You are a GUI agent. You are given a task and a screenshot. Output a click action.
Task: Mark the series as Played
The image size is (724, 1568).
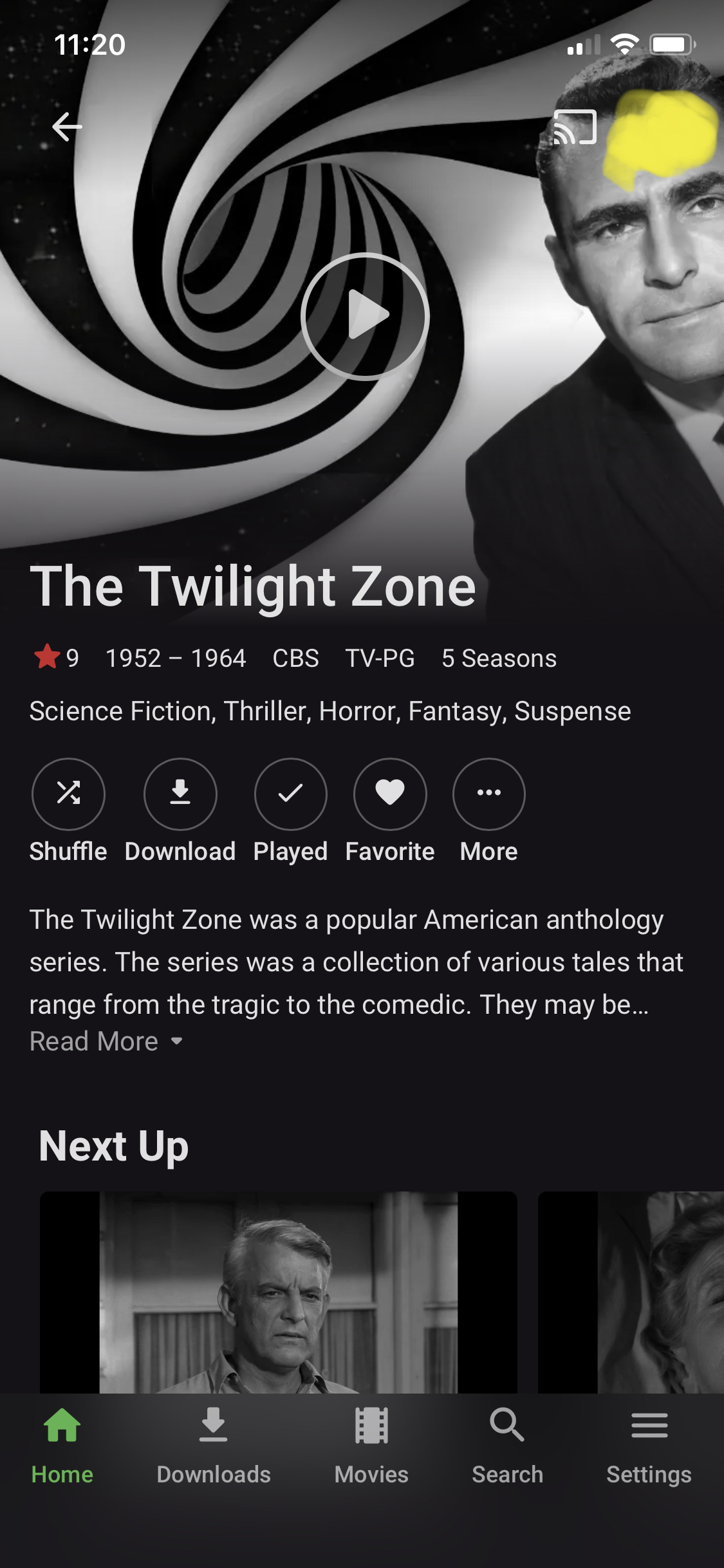tap(290, 794)
